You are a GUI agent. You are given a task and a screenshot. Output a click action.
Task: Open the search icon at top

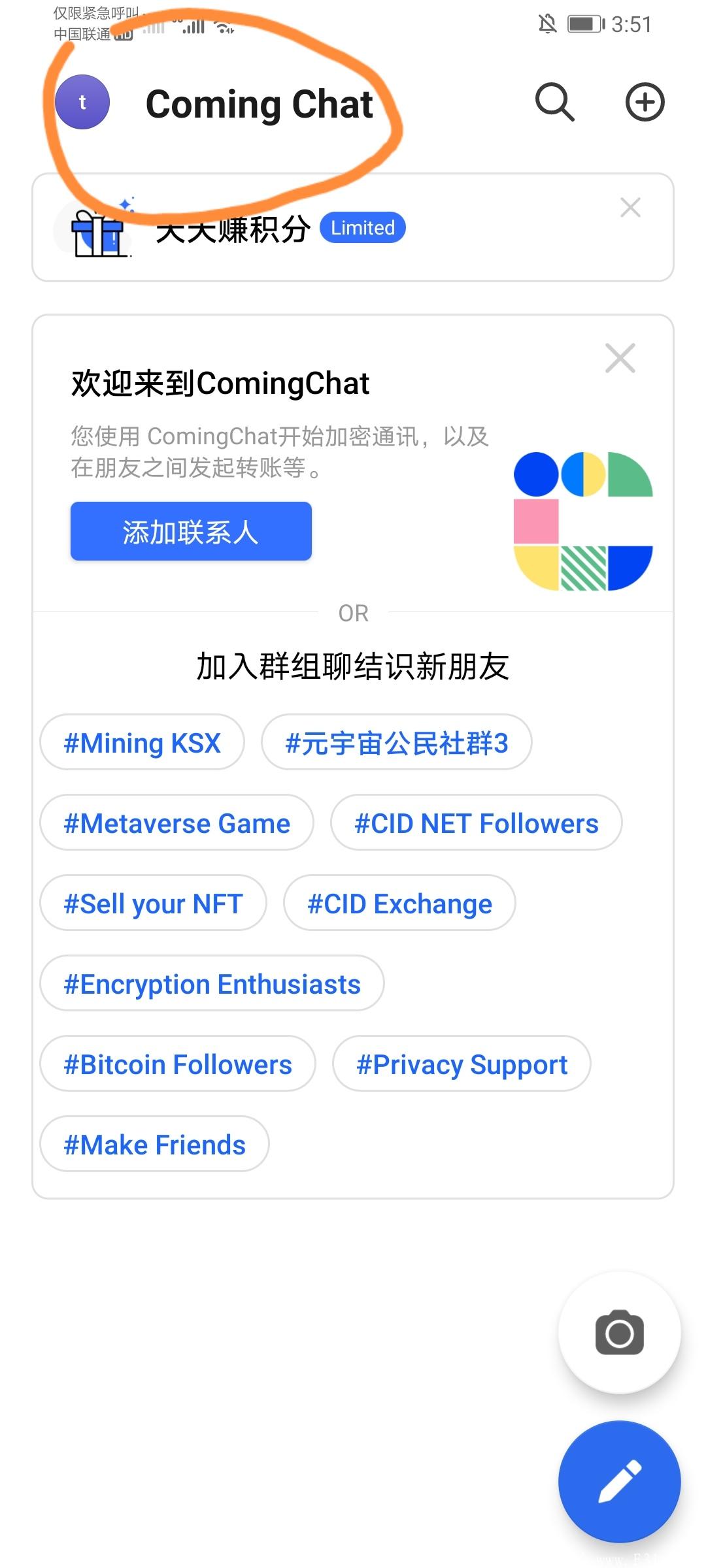click(553, 102)
